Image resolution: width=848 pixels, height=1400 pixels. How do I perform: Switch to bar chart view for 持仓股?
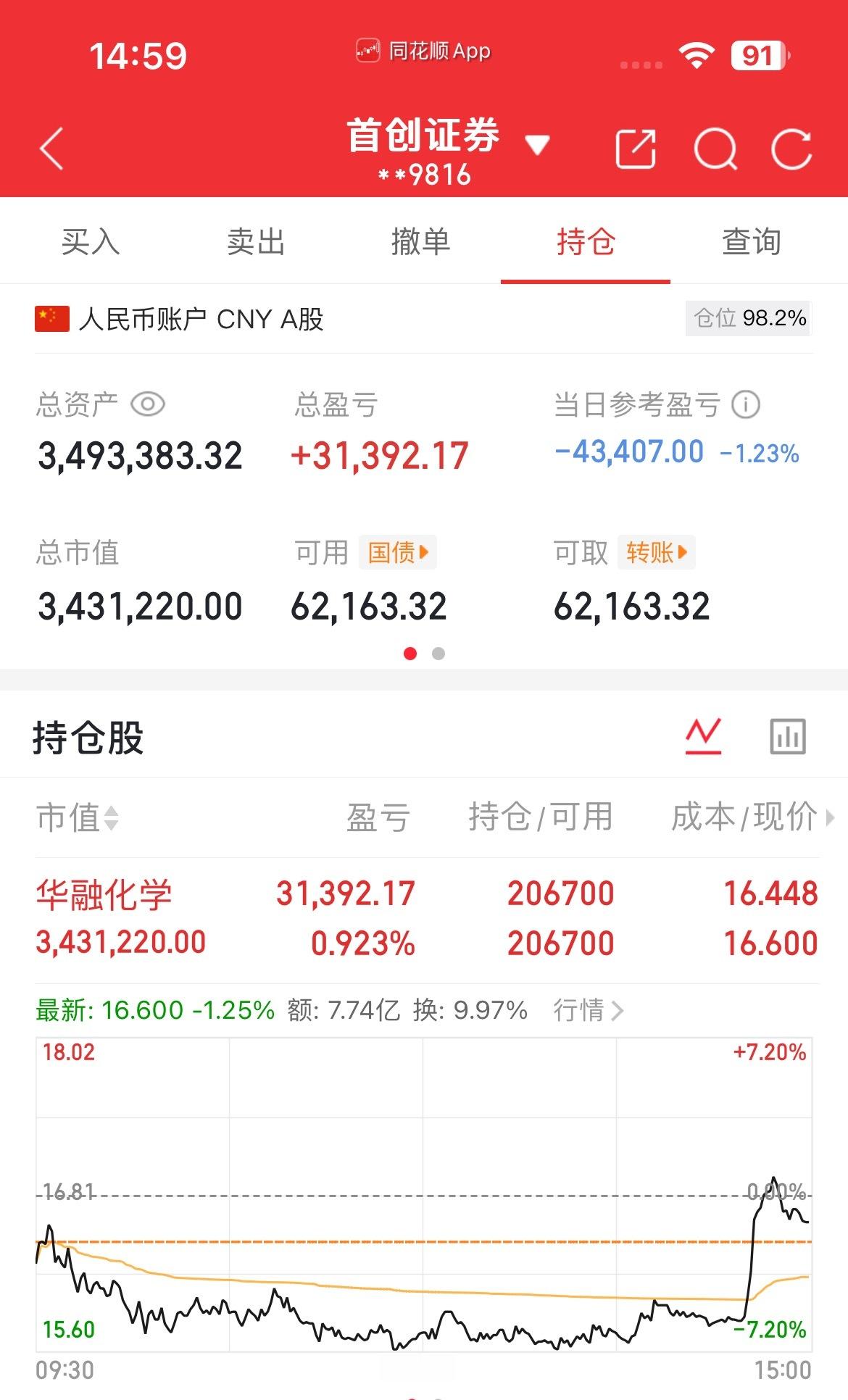[x=787, y=735]
